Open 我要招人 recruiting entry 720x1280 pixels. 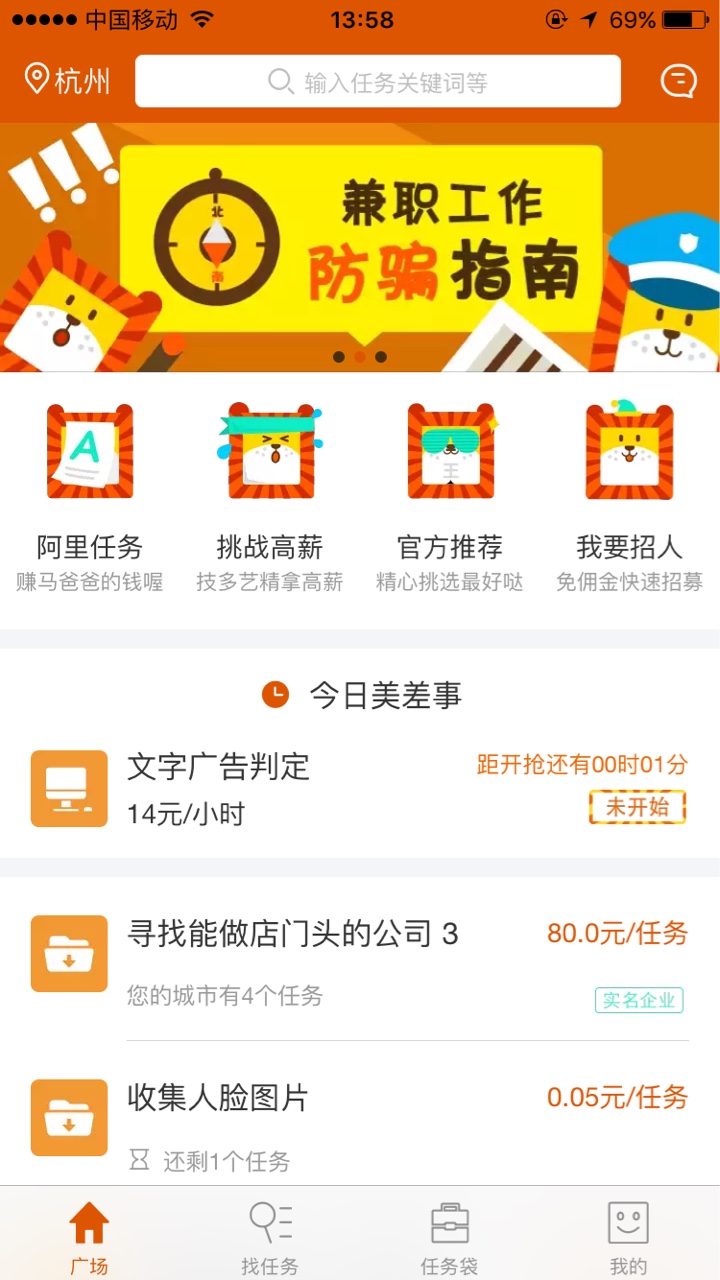coord(630,497)
